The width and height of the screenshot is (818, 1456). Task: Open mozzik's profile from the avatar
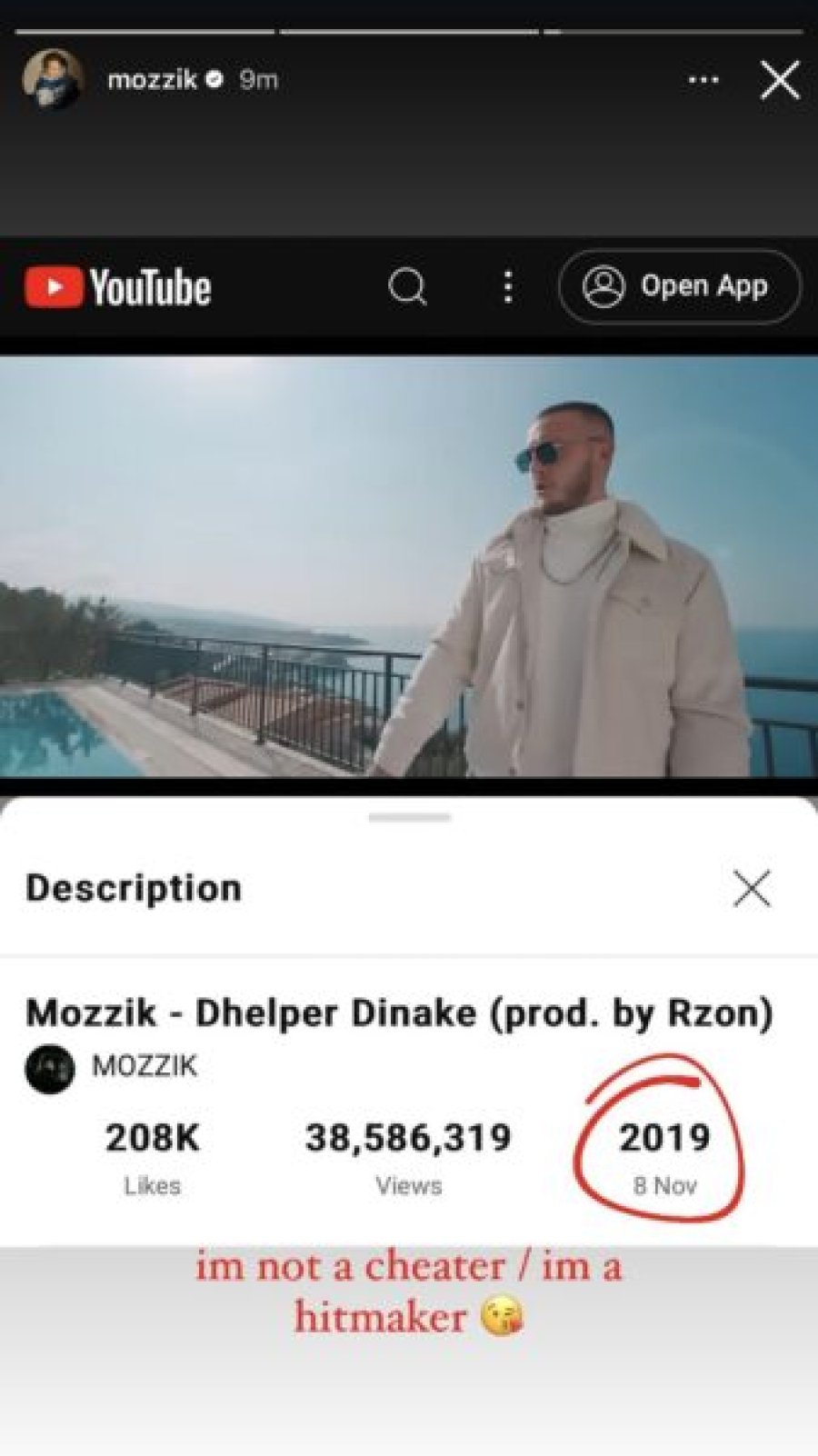52,79
